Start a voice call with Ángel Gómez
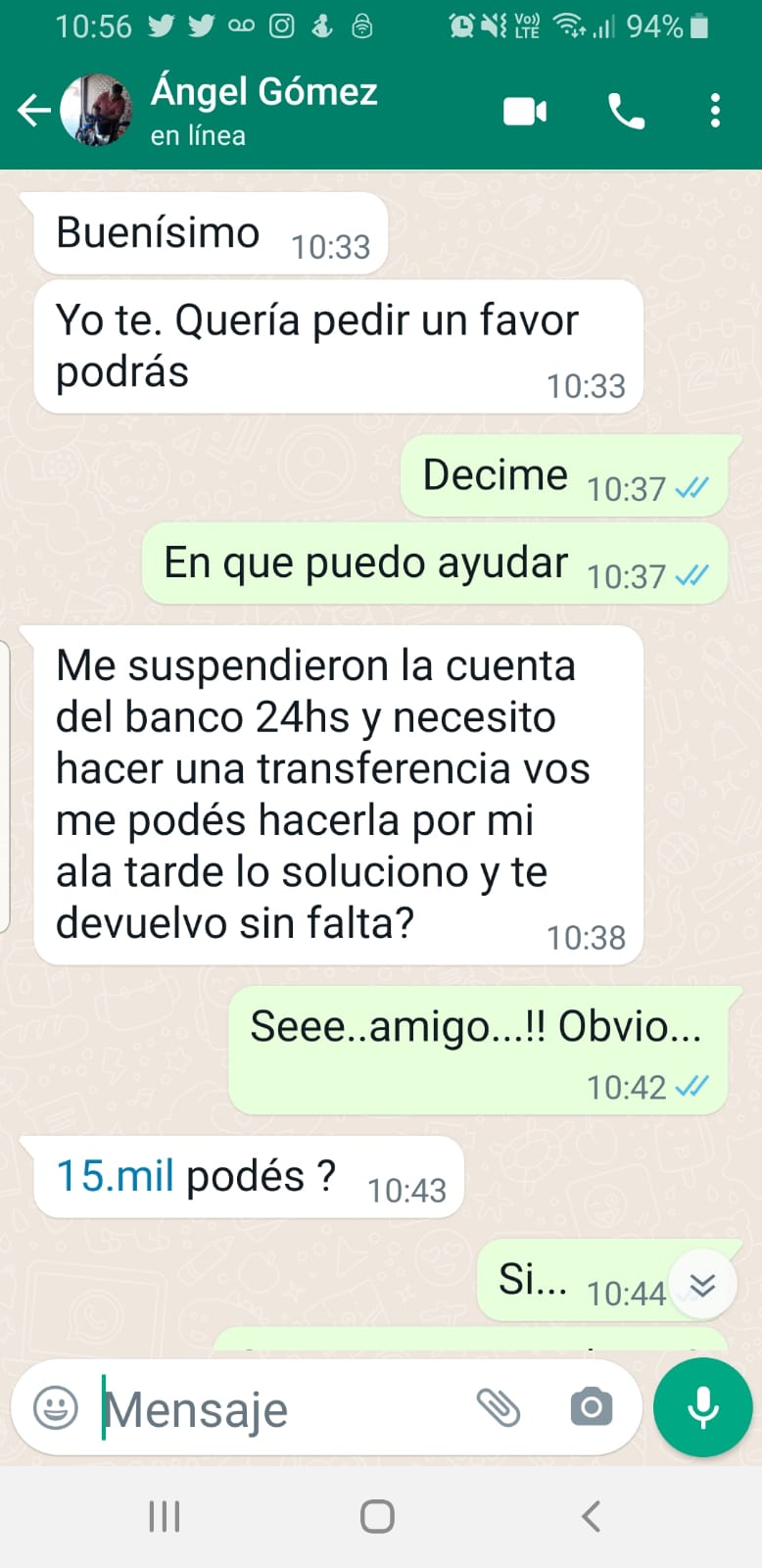The width and height of the screenshot is (762, 1568). [626, 112]
